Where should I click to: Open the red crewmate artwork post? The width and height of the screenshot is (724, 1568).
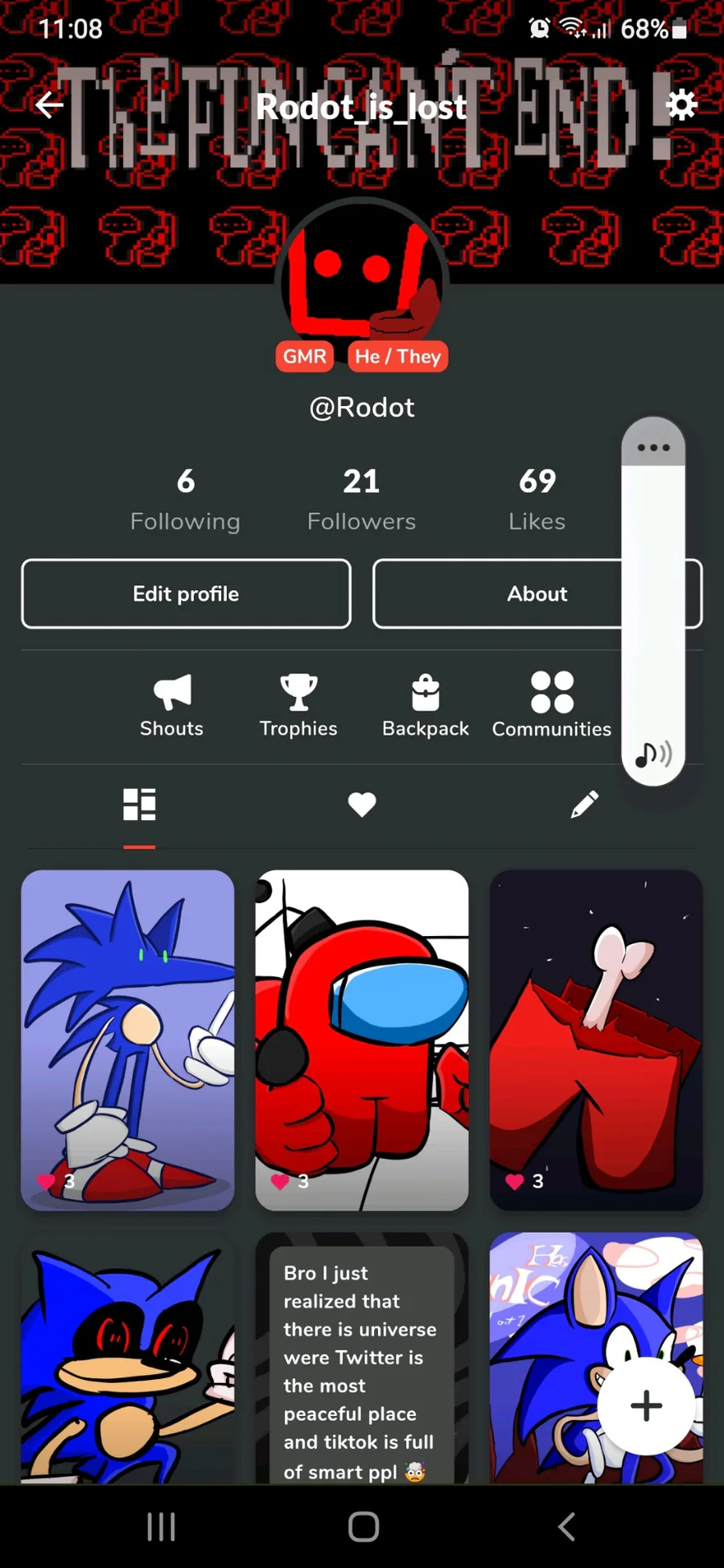point(362,1040)
